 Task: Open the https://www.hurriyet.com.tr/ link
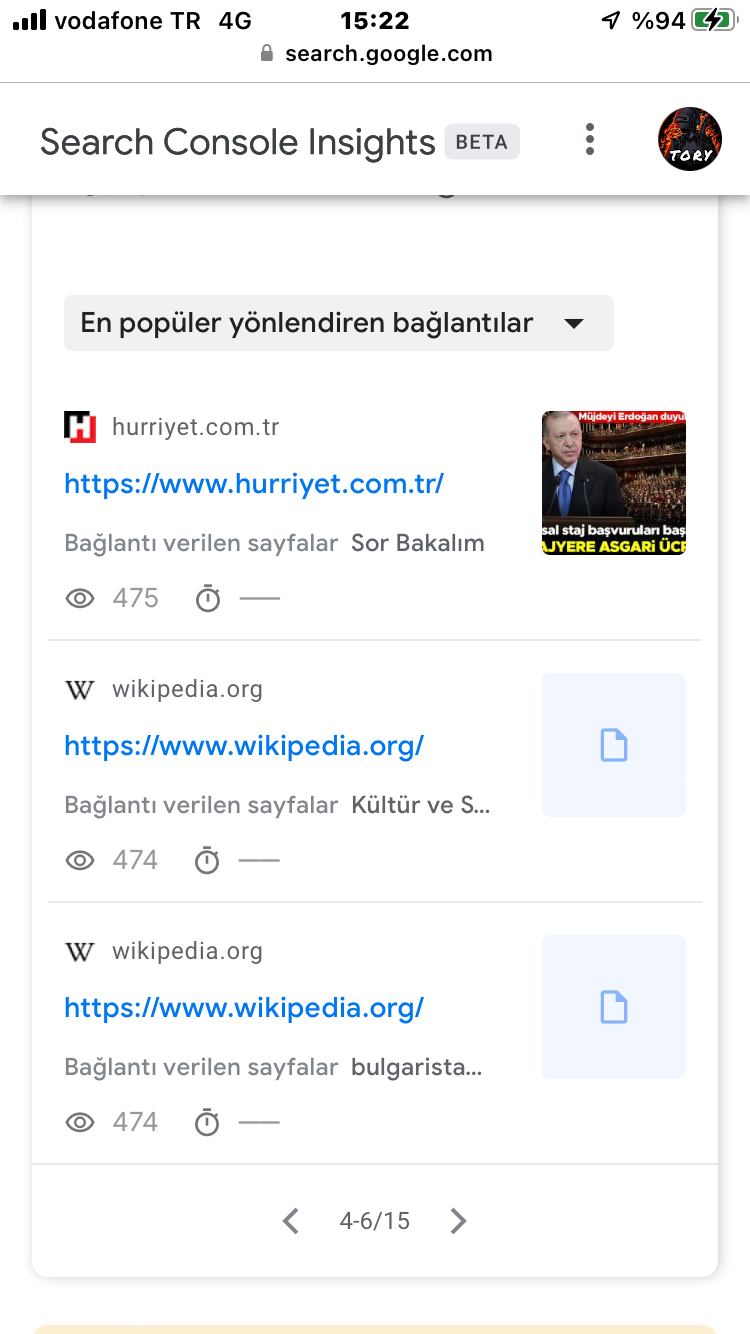(x=254, y=484)
